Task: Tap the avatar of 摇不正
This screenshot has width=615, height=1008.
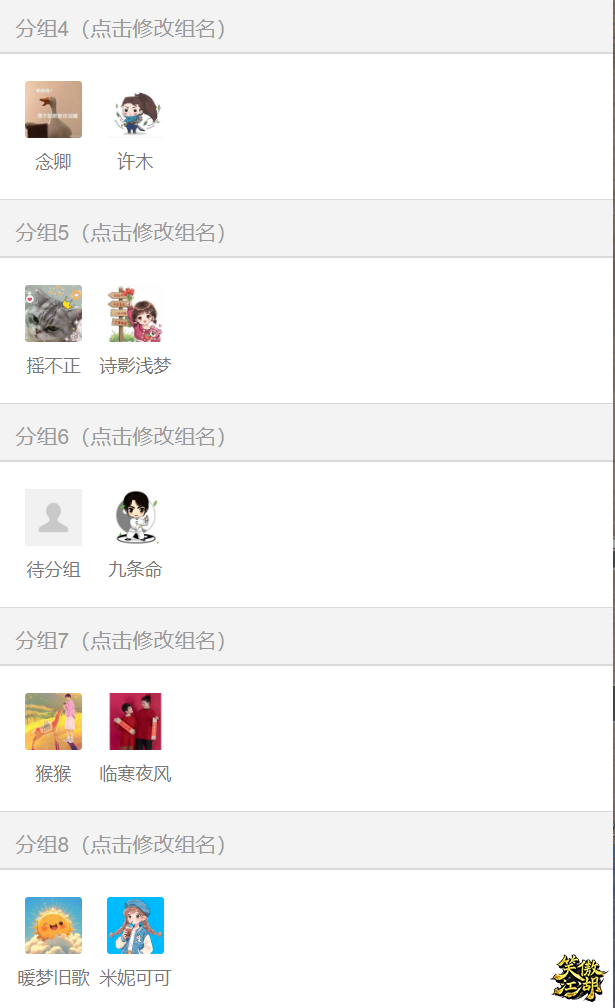Action: [x=53, y=314]
